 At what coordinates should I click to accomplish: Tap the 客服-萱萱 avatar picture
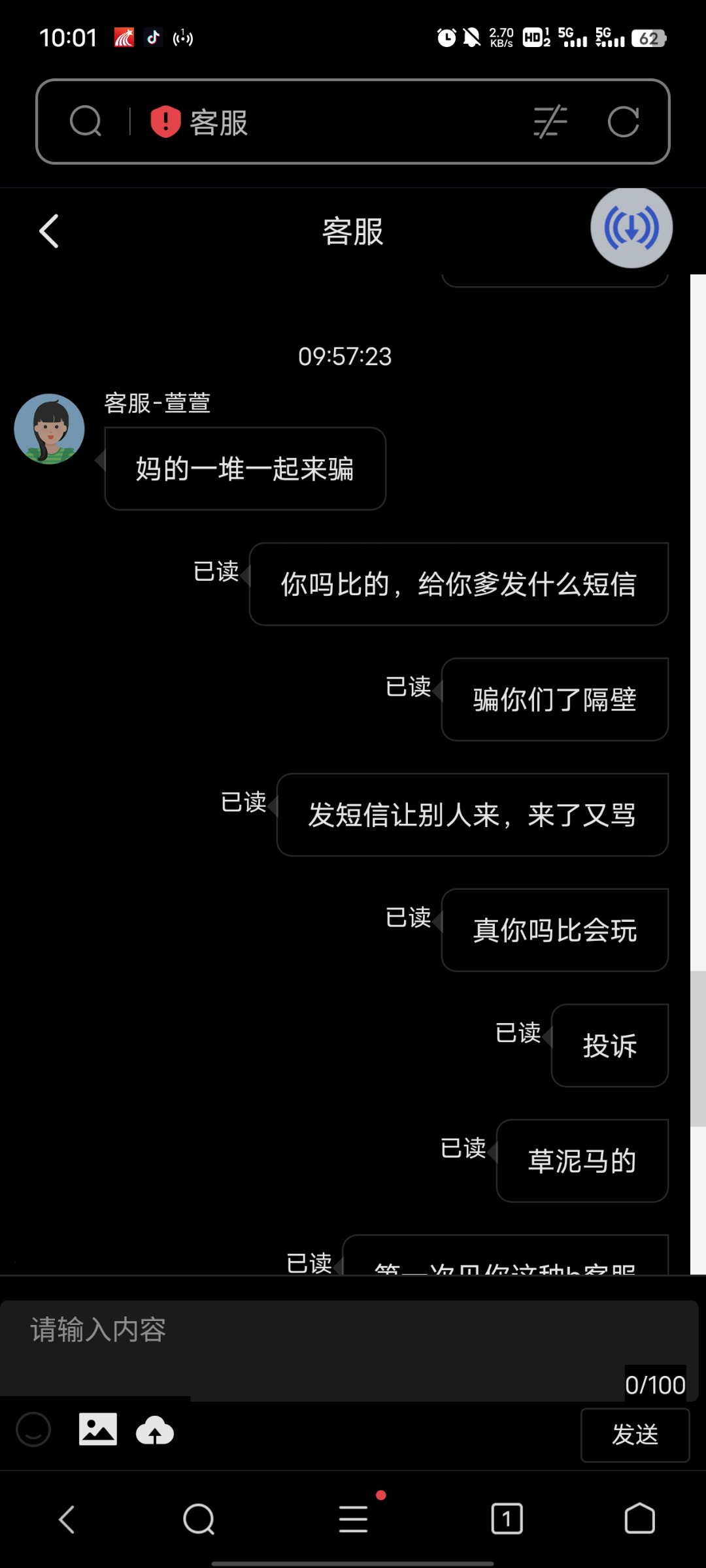[x=49, y=429]
